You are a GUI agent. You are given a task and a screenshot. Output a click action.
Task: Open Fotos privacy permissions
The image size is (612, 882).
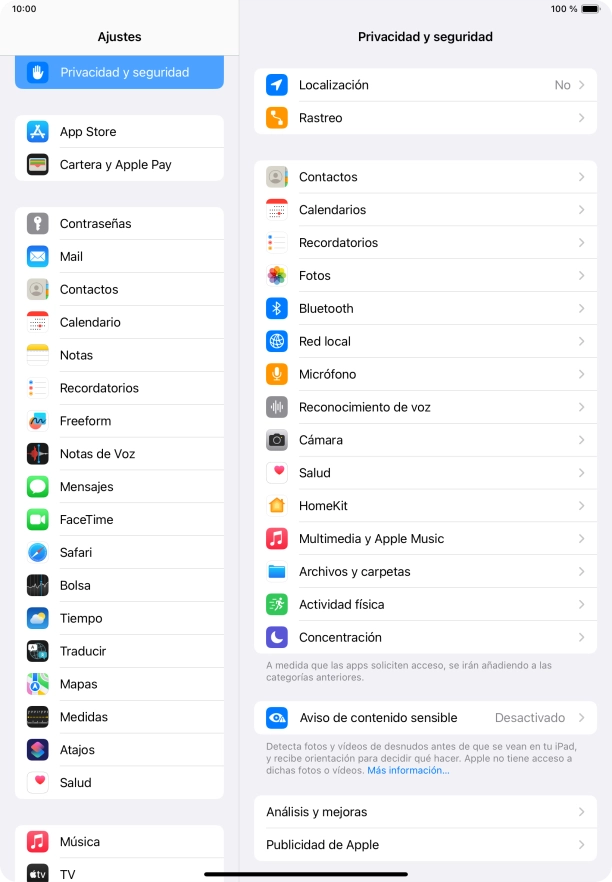coord(425,275)
